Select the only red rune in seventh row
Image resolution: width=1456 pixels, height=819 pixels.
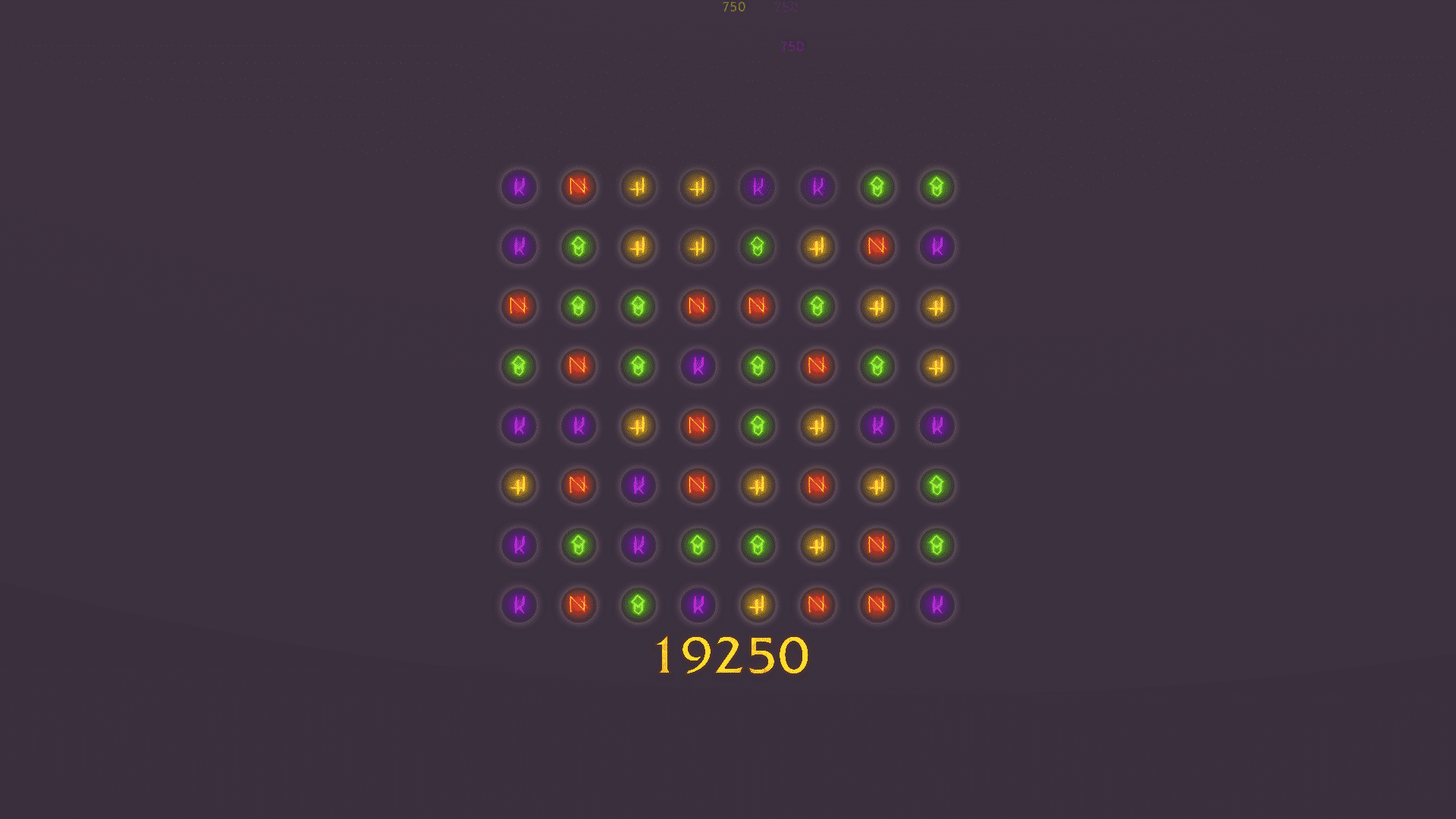pos(877,545)
